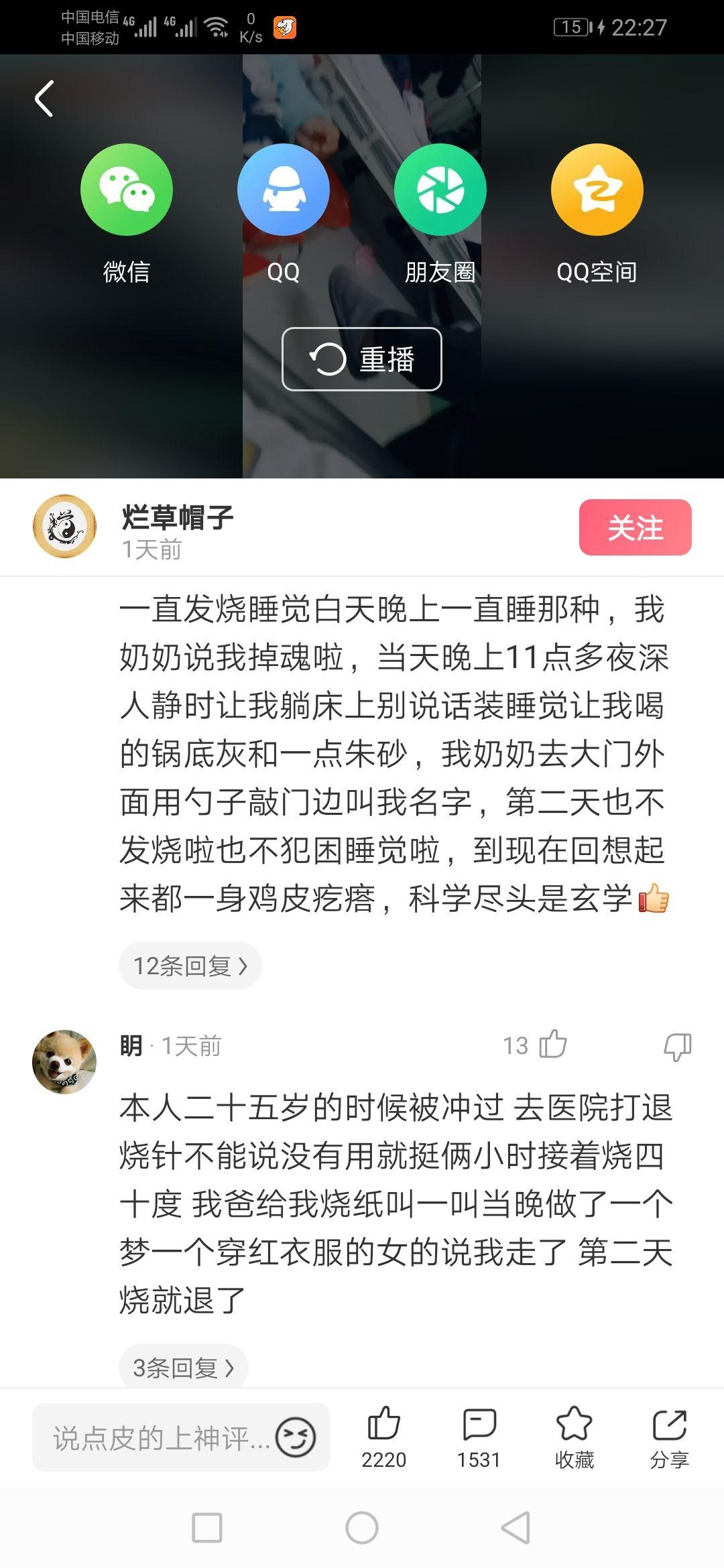The width and height of the screenshot is (724, 1568).
Task: Share the video to QQ
Action: tap(283, 190)
